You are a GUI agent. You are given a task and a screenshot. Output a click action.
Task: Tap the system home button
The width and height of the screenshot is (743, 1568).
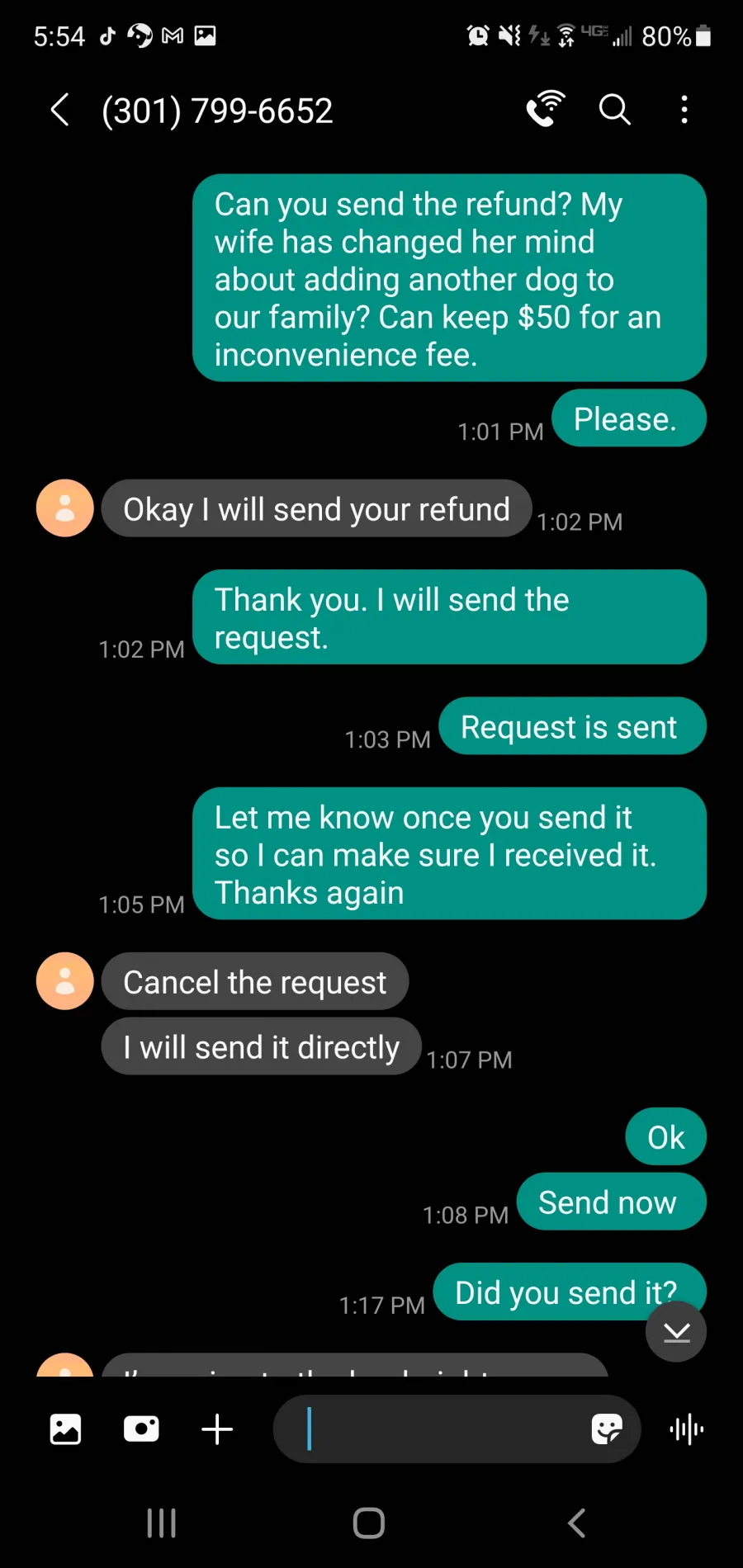(x=369, y=1523)
